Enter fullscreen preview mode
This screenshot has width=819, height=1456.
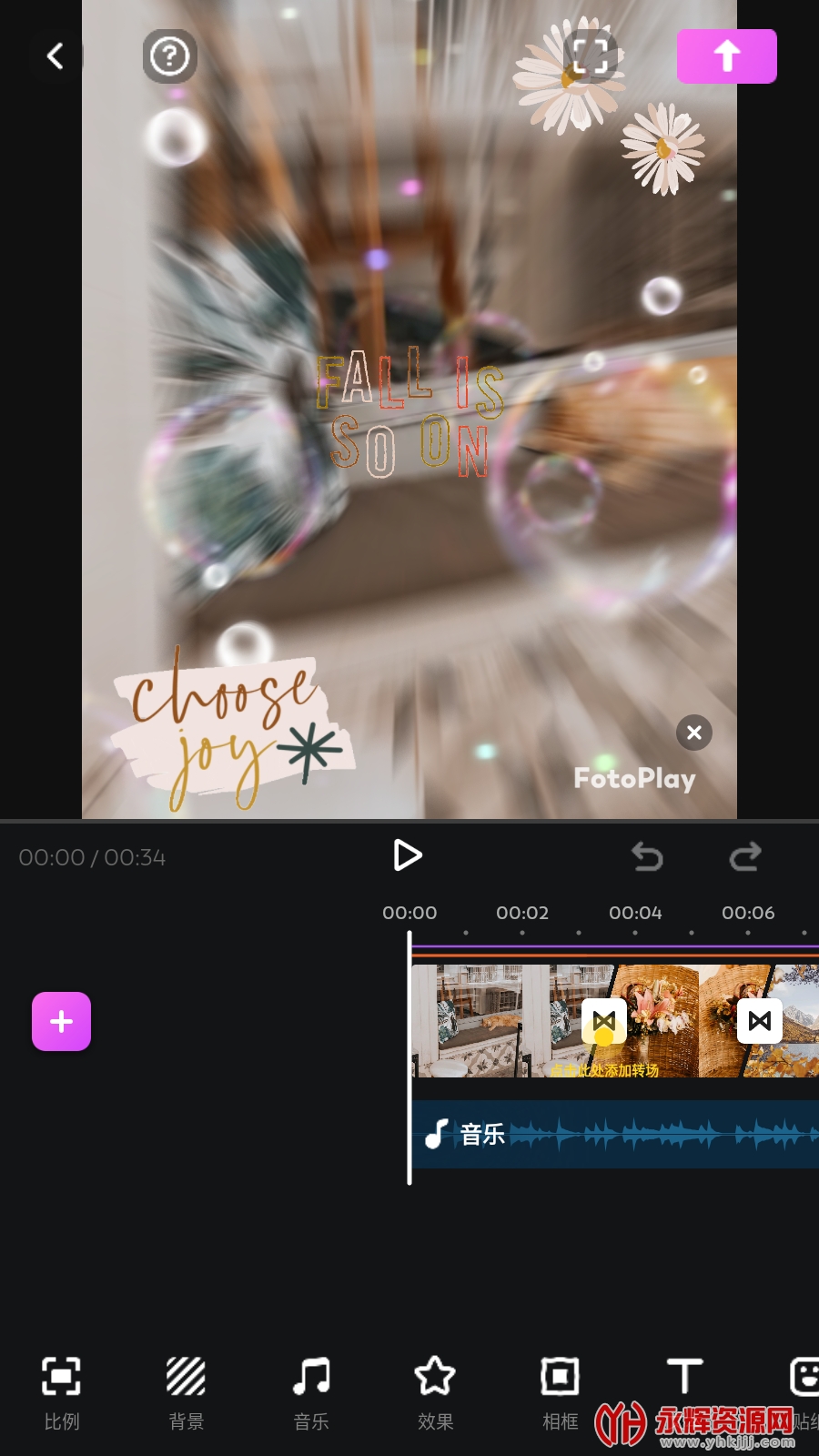click(590, 56)
